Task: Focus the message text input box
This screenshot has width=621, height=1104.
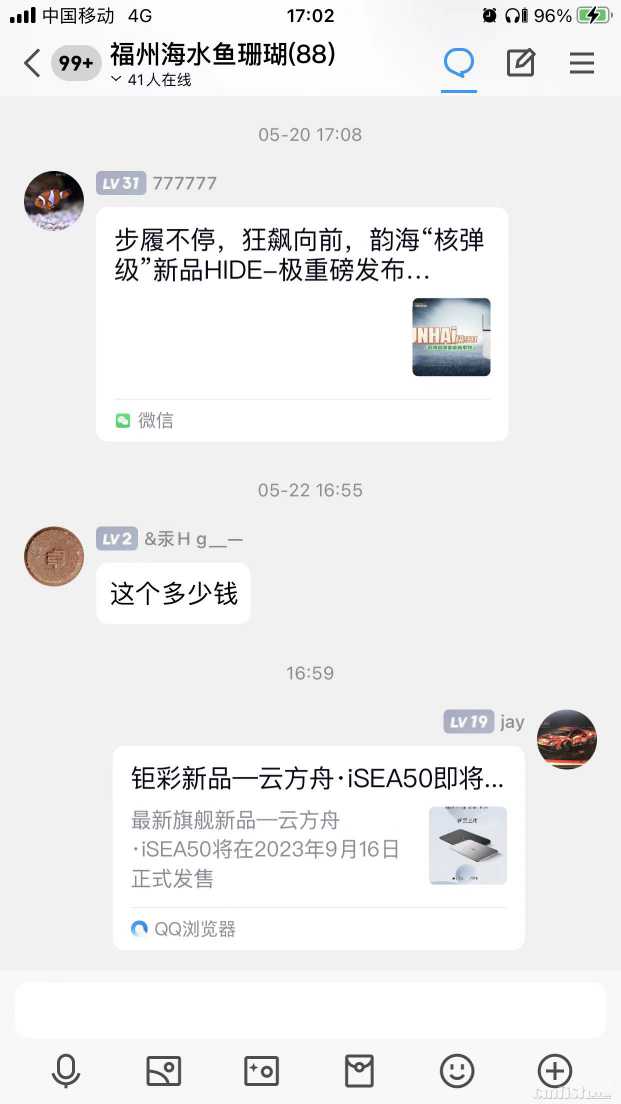Action: [310, 1010]
